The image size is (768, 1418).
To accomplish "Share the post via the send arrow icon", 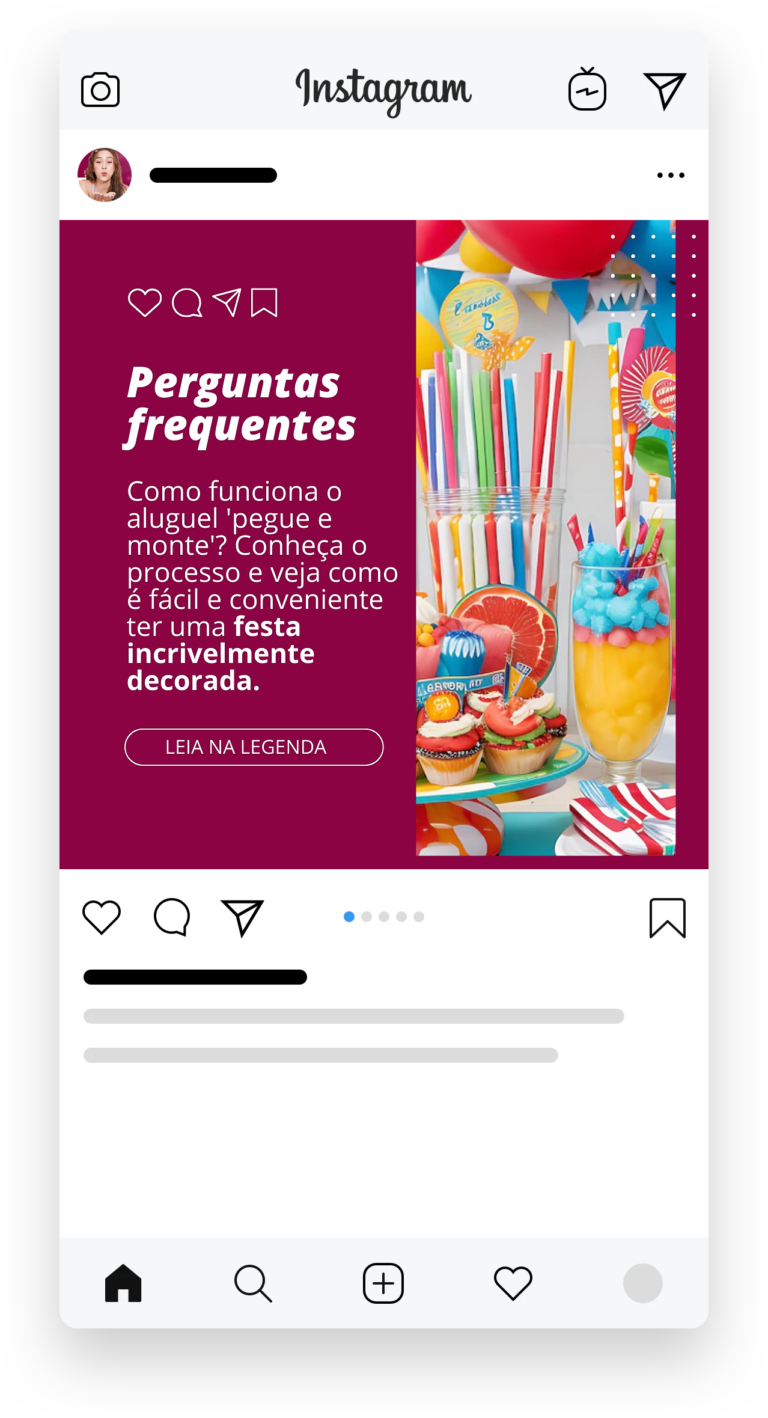I will (x=240, y=916).
